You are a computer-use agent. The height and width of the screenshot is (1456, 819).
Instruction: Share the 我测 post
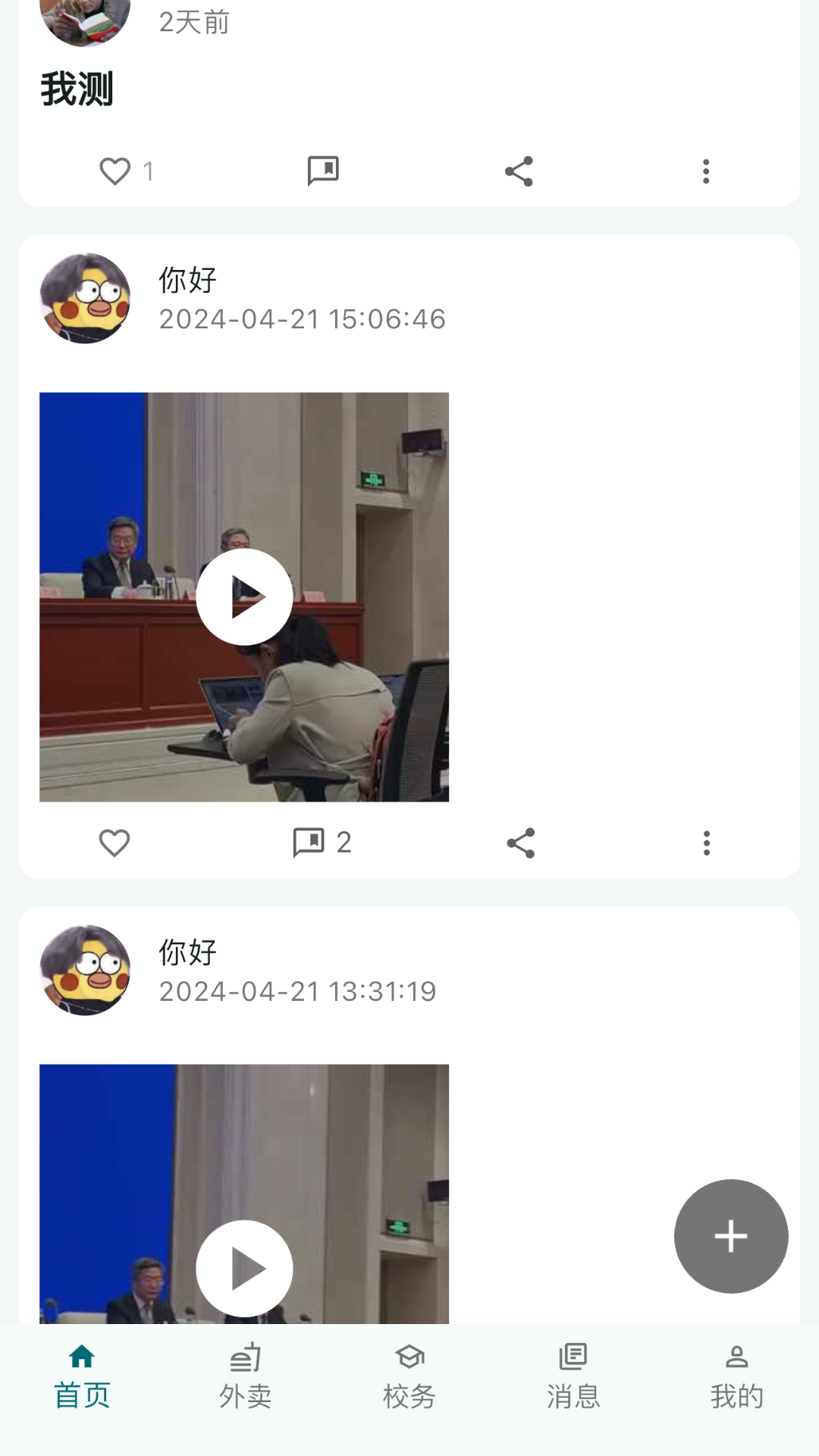[x=520, y=171]
